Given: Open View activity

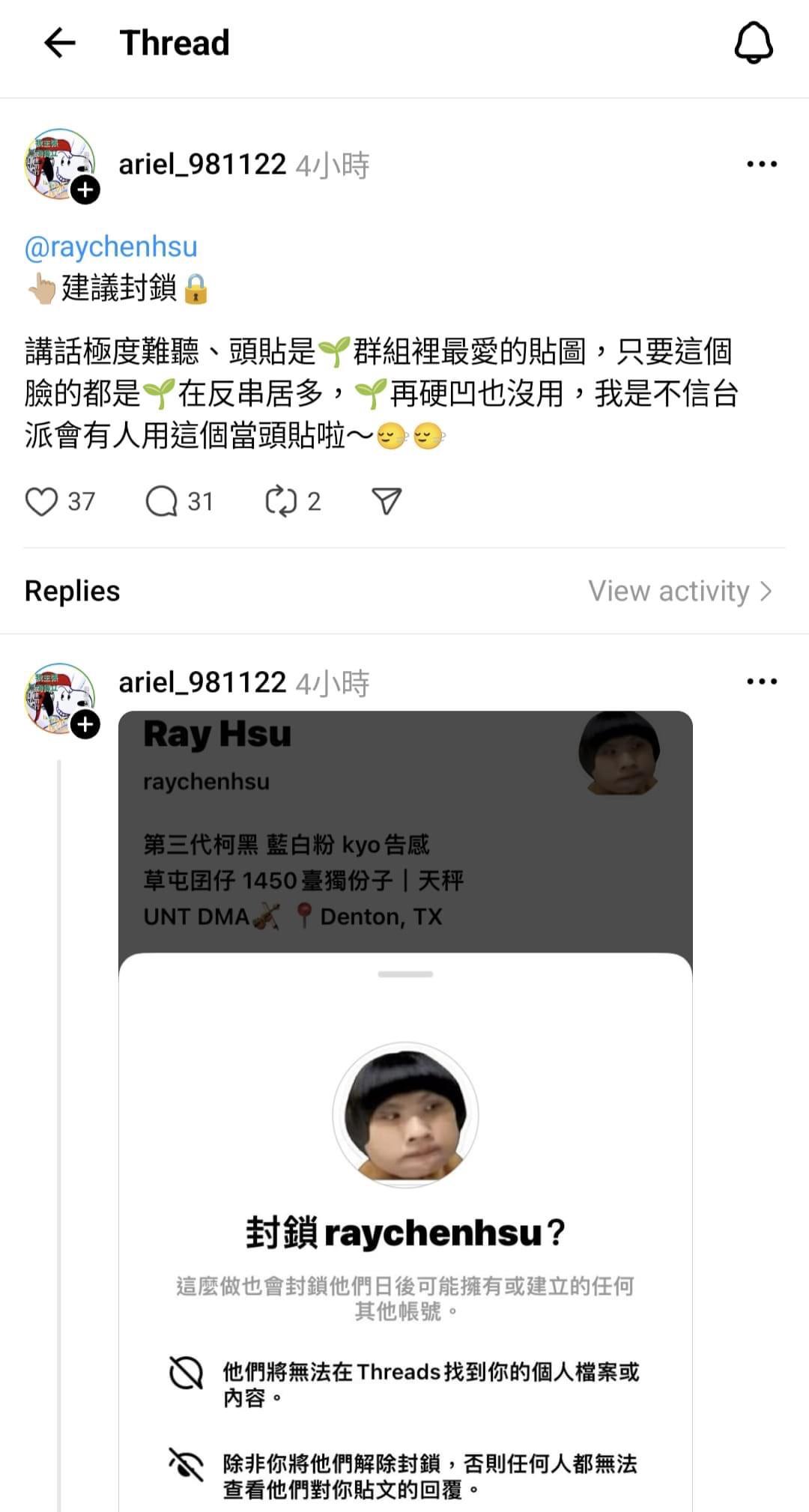Looking at the screenshot, I should (679, 592).
